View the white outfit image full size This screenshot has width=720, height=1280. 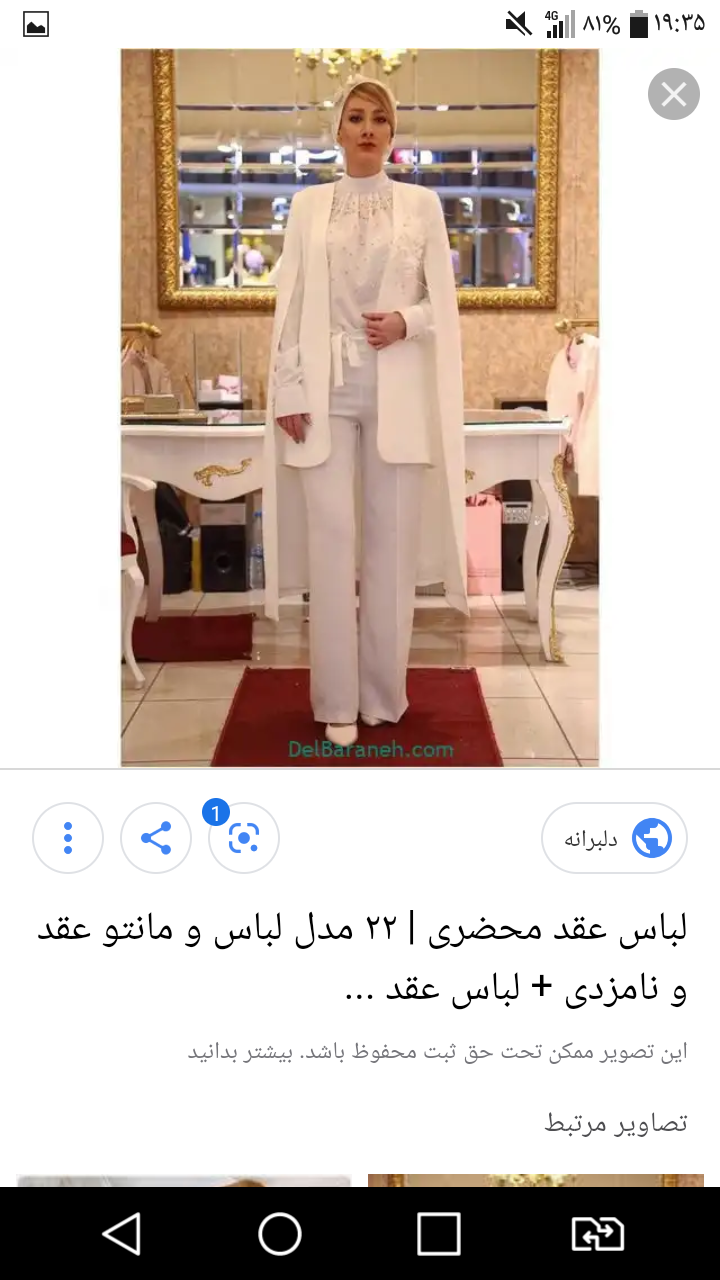[x=360, y=408]
